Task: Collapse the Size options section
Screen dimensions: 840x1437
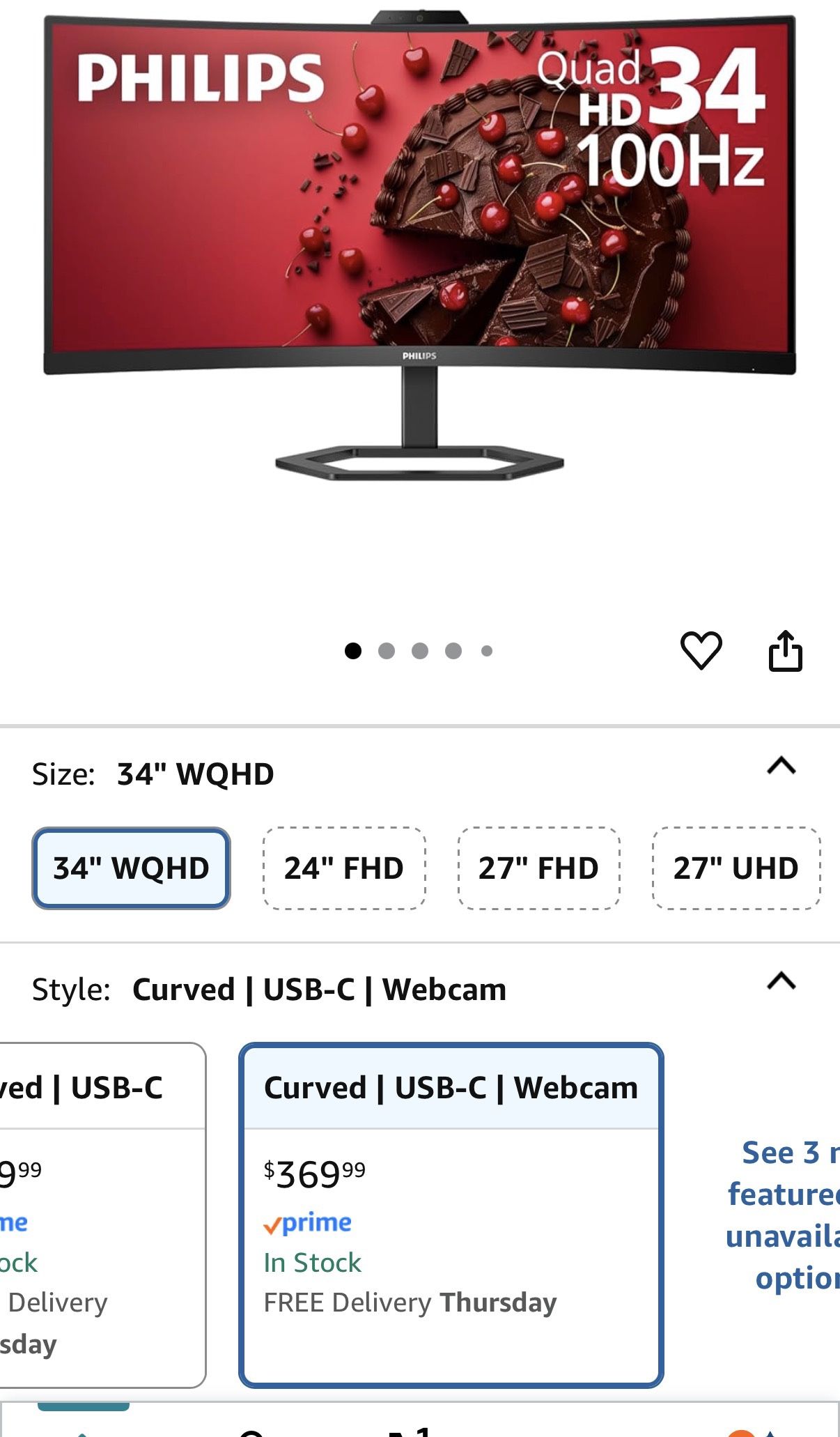Action: [781, 767]
